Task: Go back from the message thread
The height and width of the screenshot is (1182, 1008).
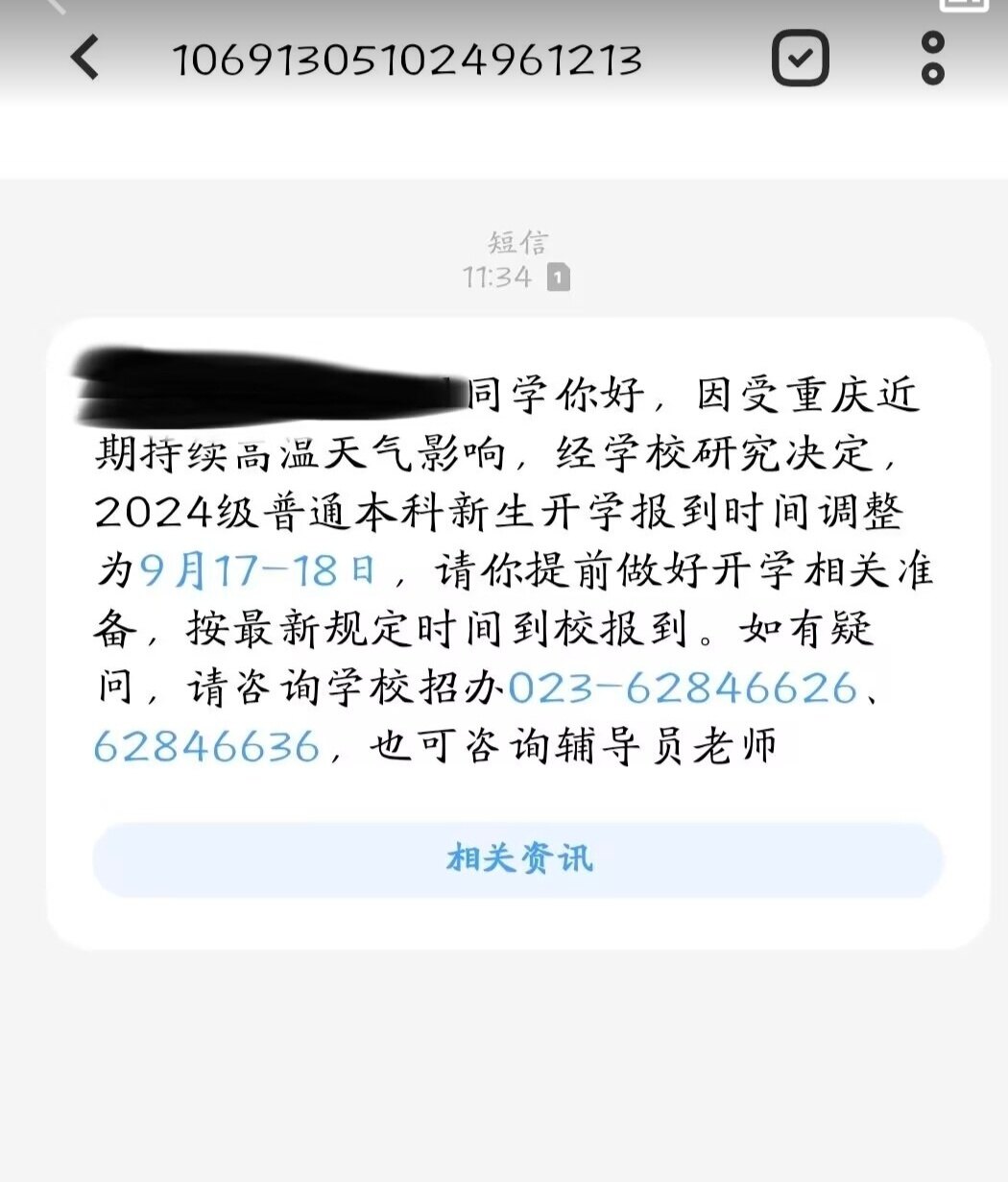Action: click(x=85, y=59)
